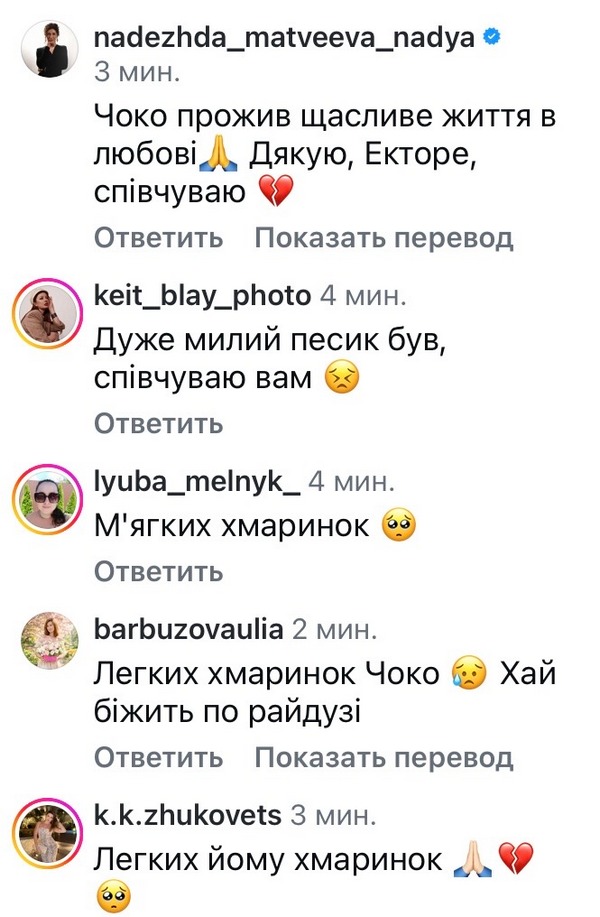
Task: Open keit_blay_photo's profile via username
Action: pyautogui.click(x=201, y=295)
